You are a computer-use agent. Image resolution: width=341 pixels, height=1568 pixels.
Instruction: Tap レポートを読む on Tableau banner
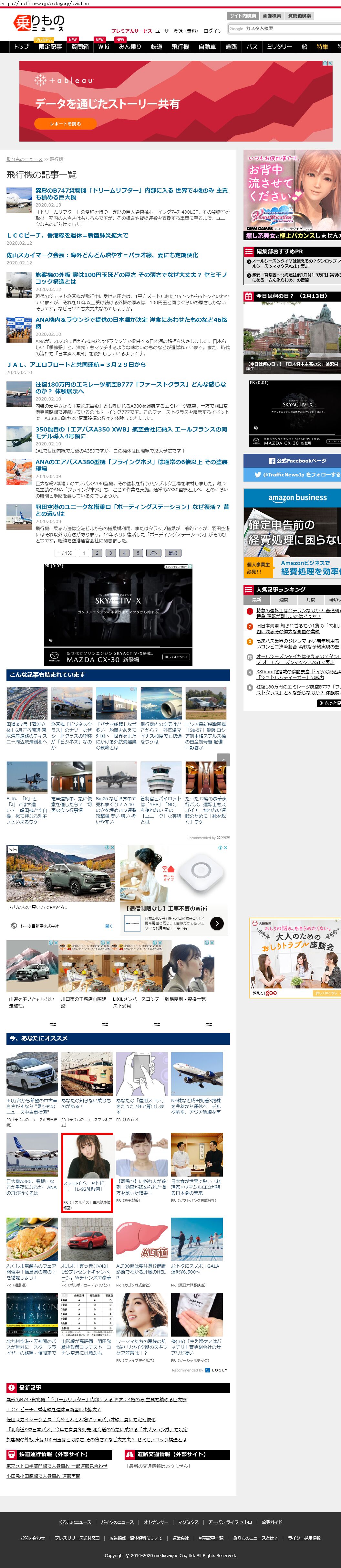pos(65,123)
